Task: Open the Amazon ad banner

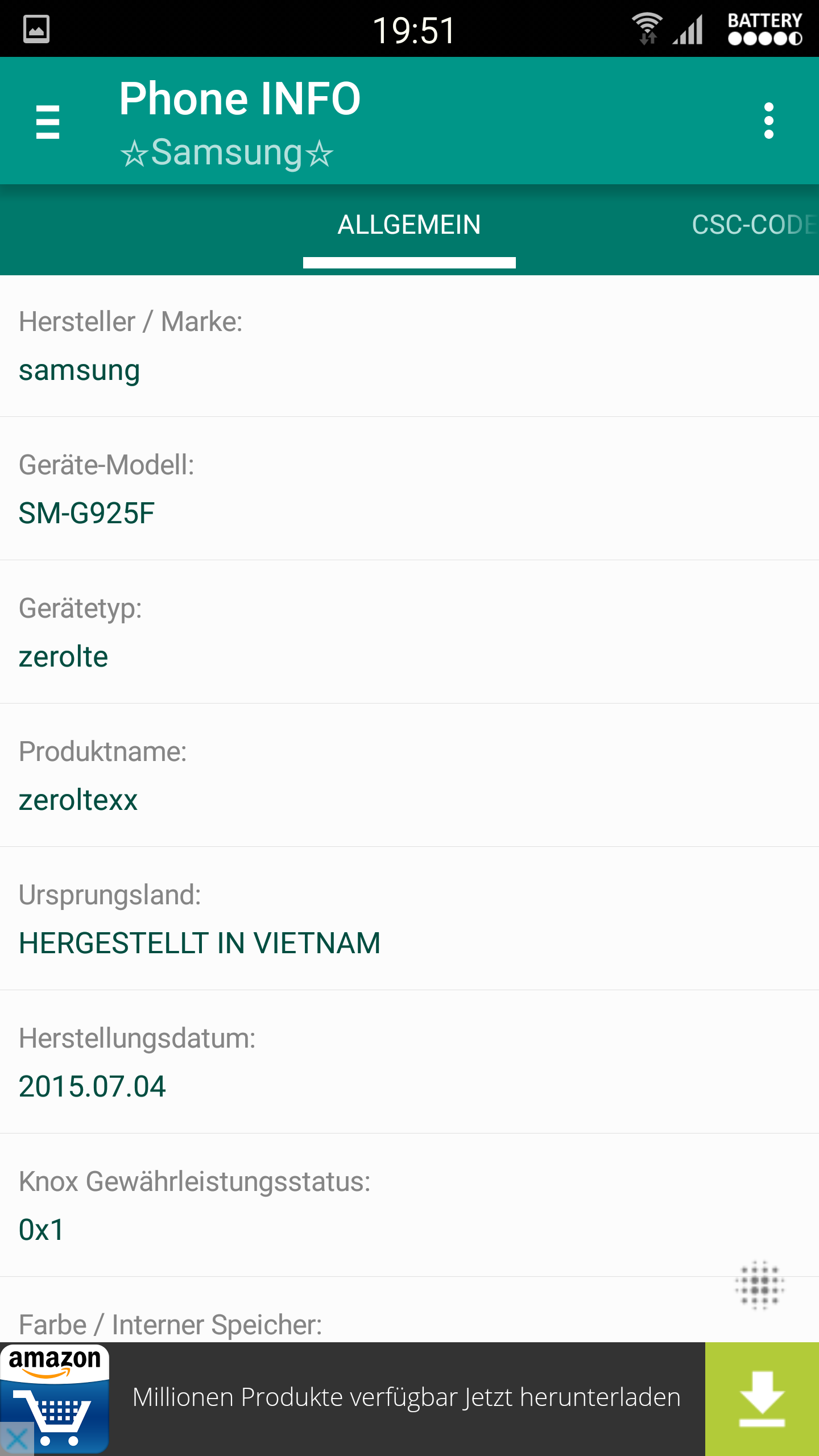Action: [406, 1398]
